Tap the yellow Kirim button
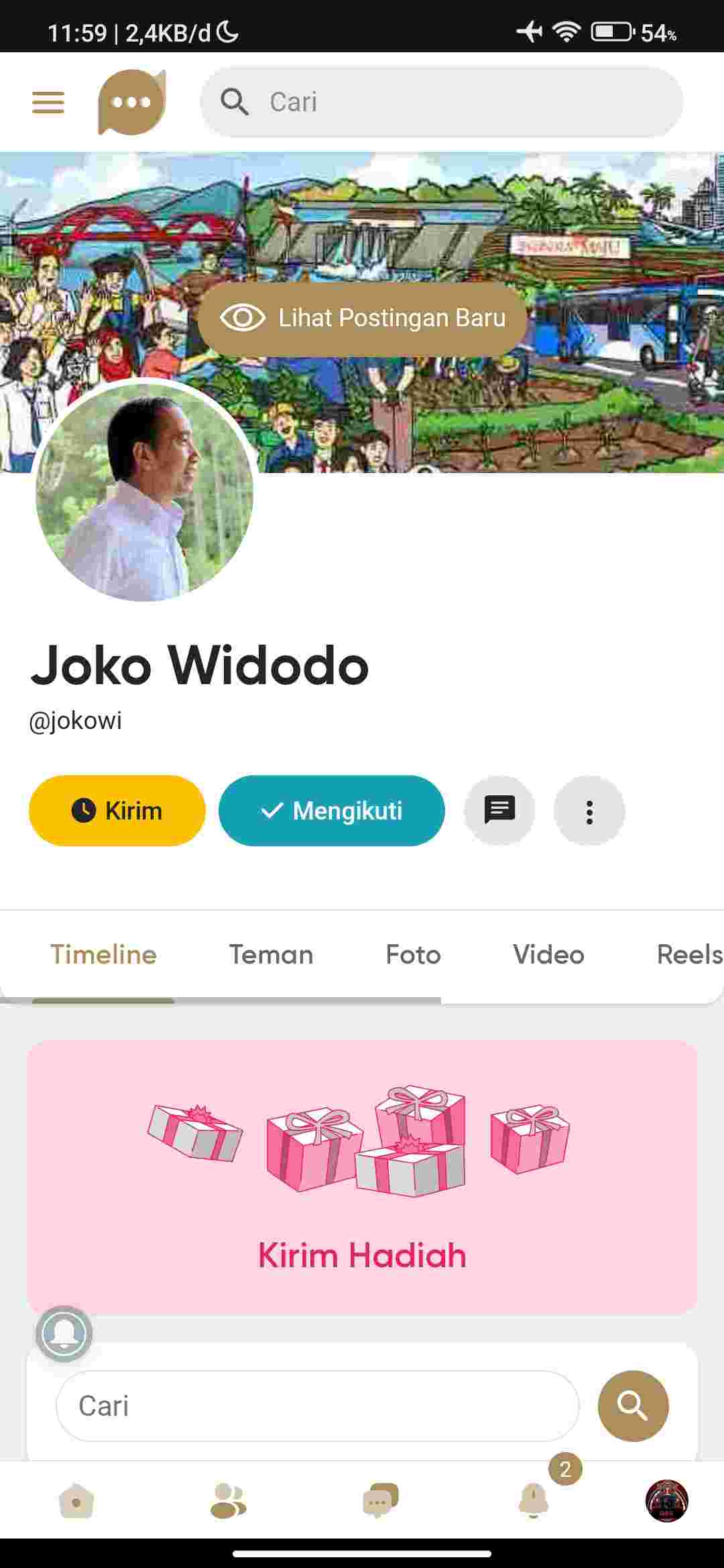This screenshot has height=1568, width=724. coord(117,811)
